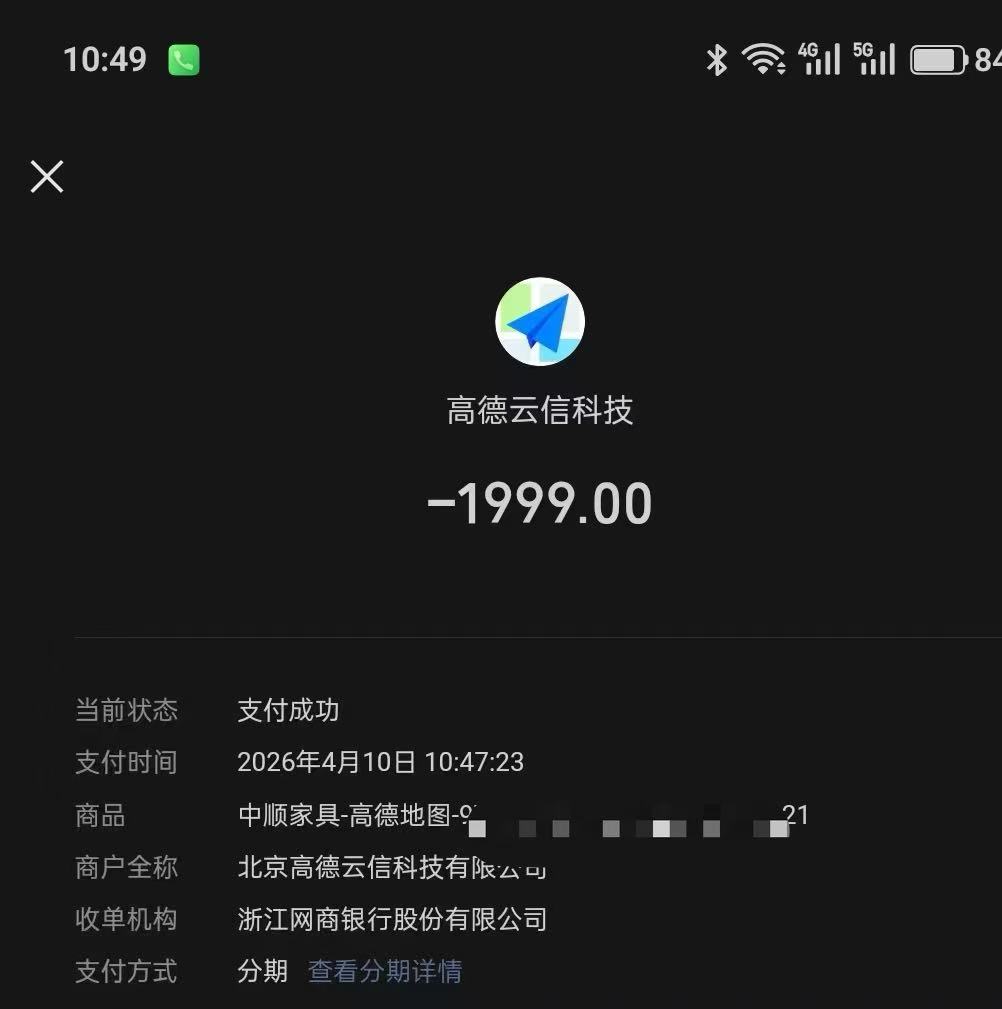Tap the 商品 product row for 中顺家具
1002x1009 pixels.
click(350, 816)
